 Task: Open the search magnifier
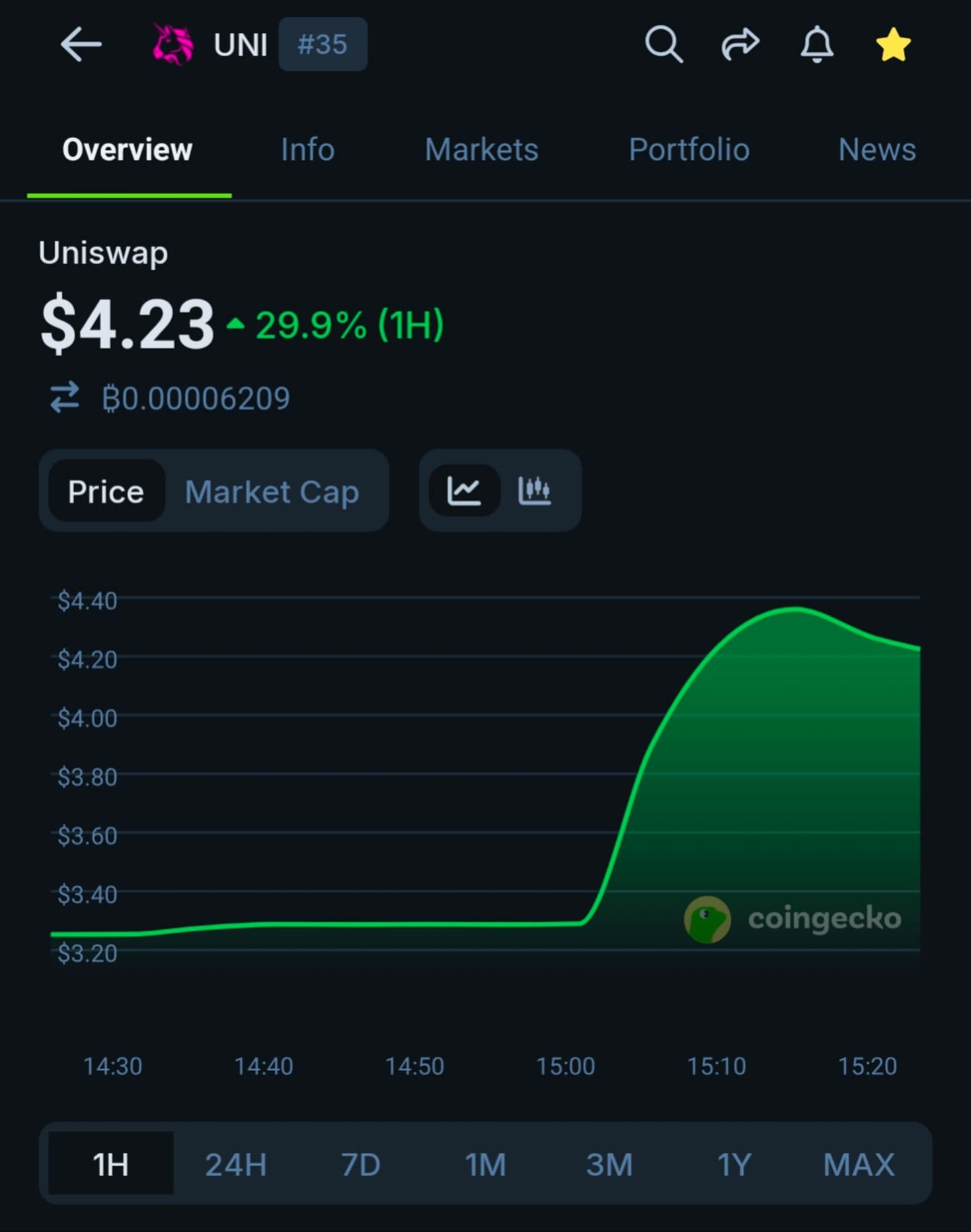[x=663, y=44]
